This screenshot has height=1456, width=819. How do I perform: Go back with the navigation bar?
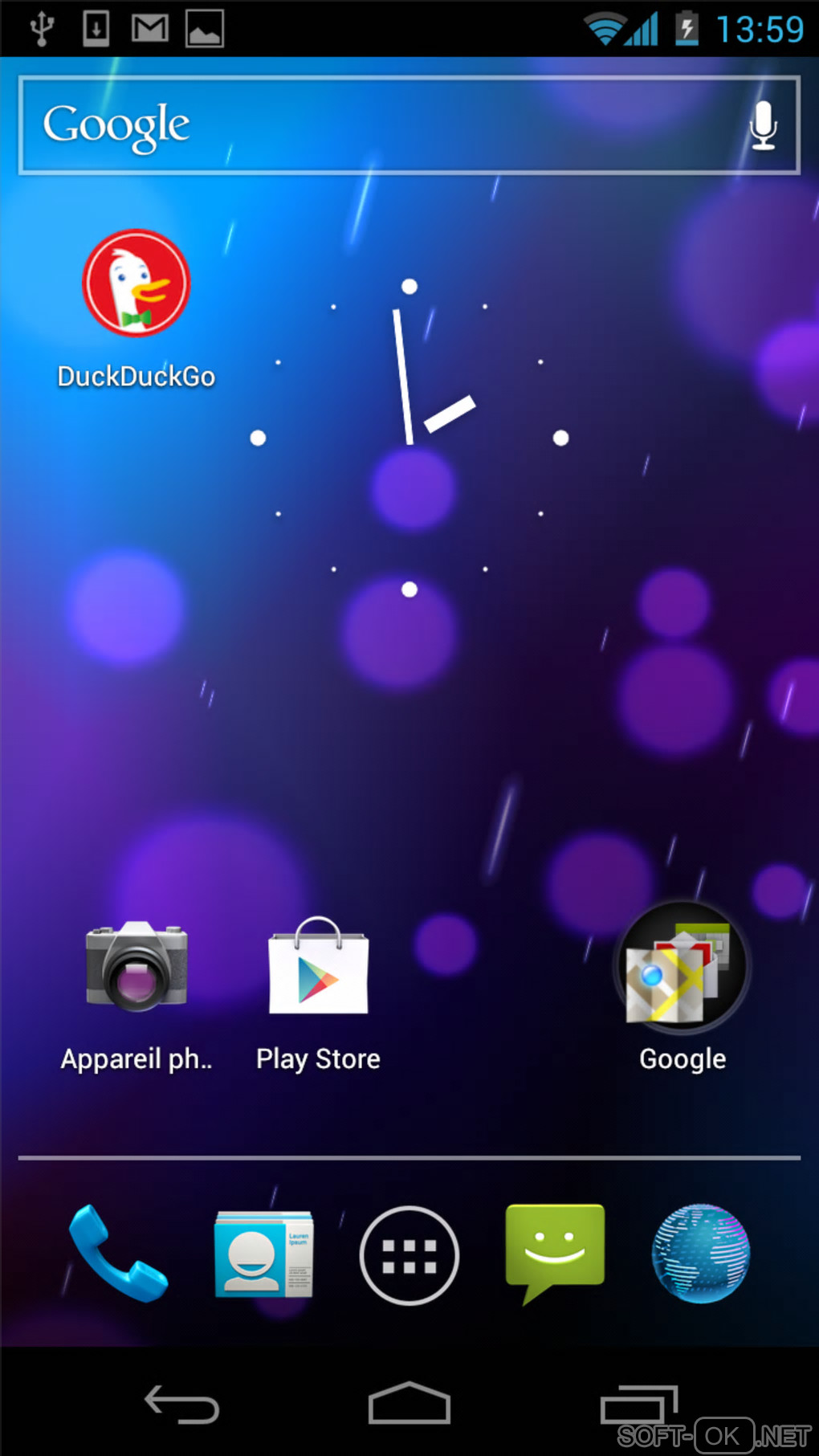point(182,1405)
